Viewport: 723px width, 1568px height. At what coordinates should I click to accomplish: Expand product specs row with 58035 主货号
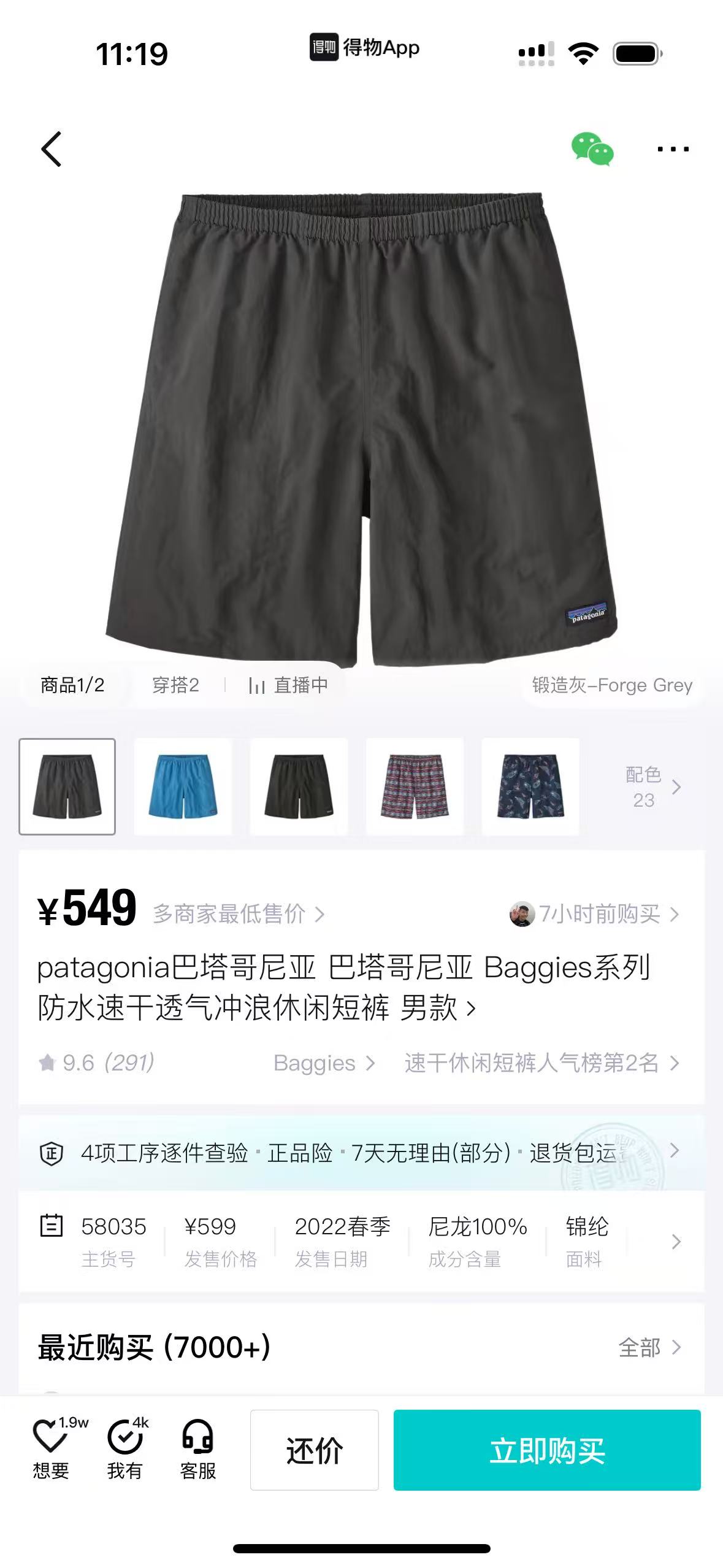361,1242
